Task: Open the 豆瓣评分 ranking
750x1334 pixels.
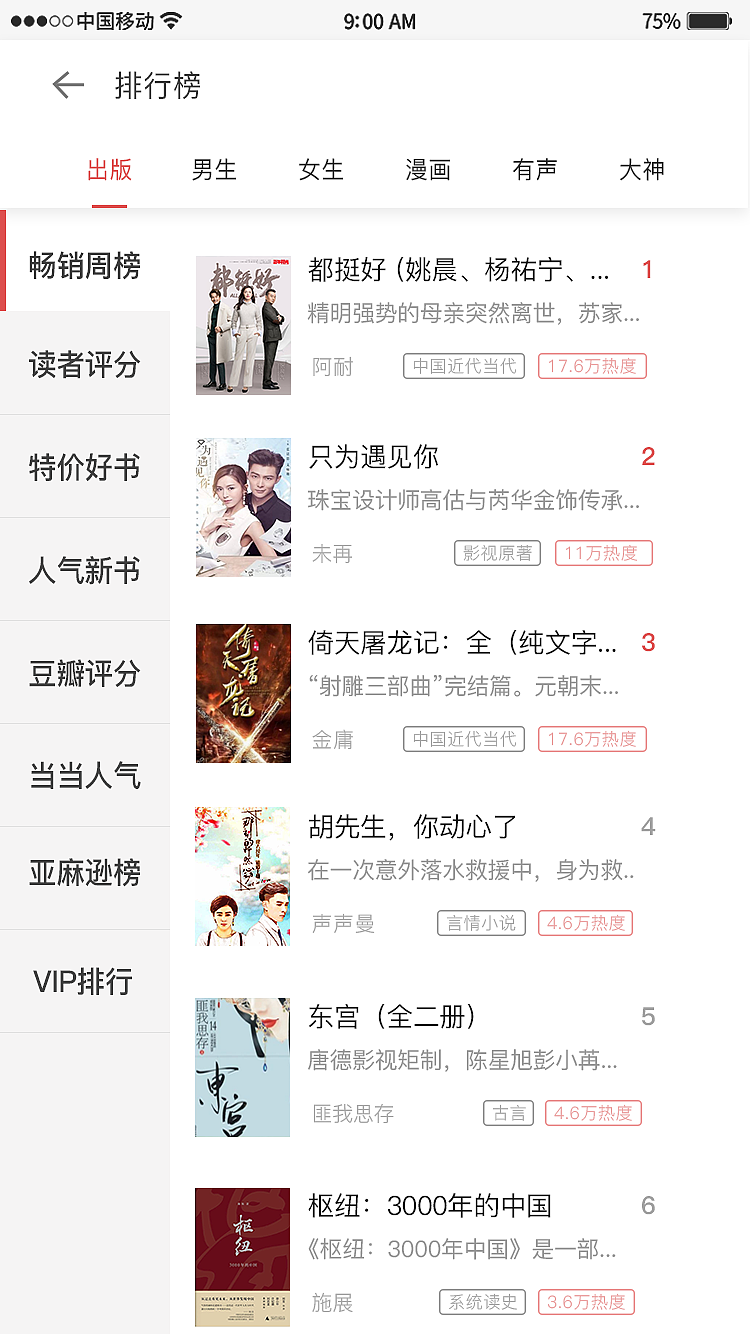Action: tap(84, 673)
